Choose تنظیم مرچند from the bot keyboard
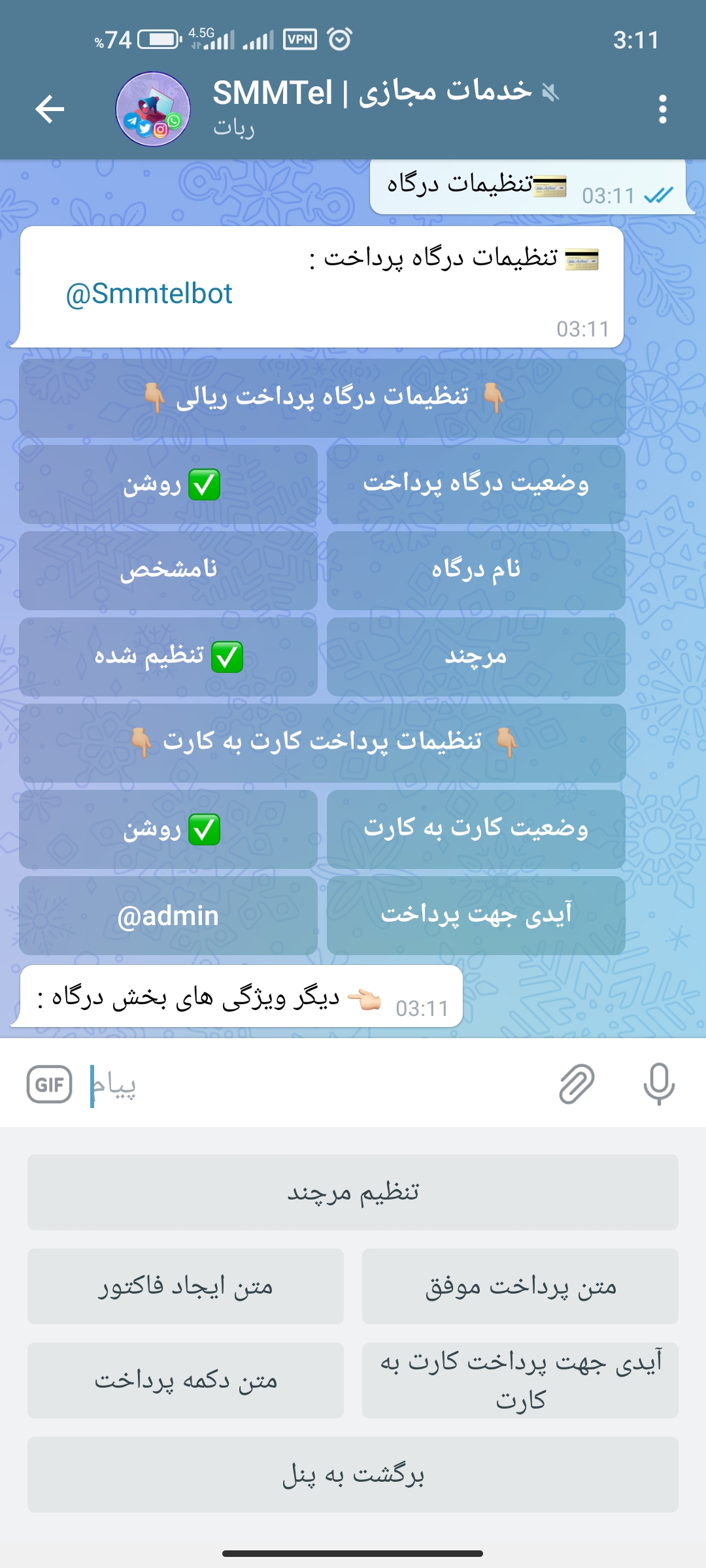 (353, 1192)
